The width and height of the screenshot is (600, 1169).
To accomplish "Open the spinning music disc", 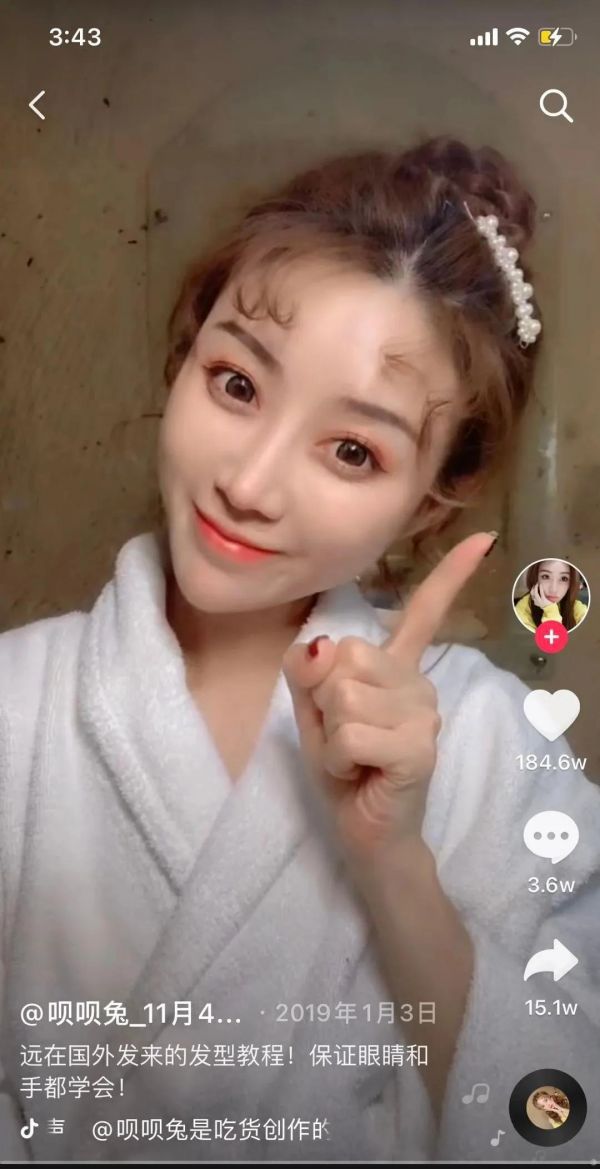I will click(547, 1107).
